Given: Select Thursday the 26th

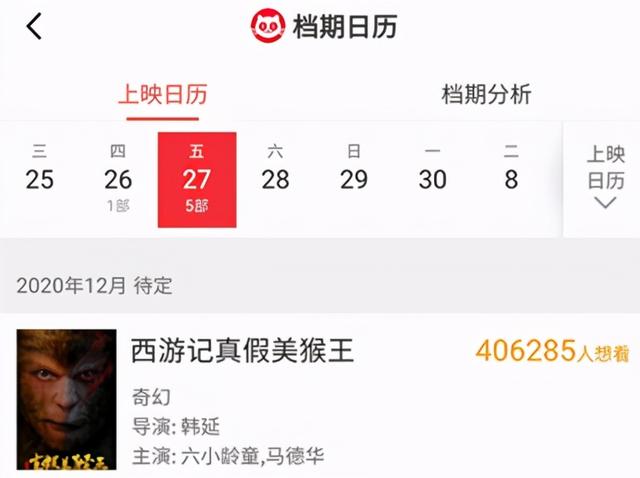Looking at the screenshot, I should 118,177.
